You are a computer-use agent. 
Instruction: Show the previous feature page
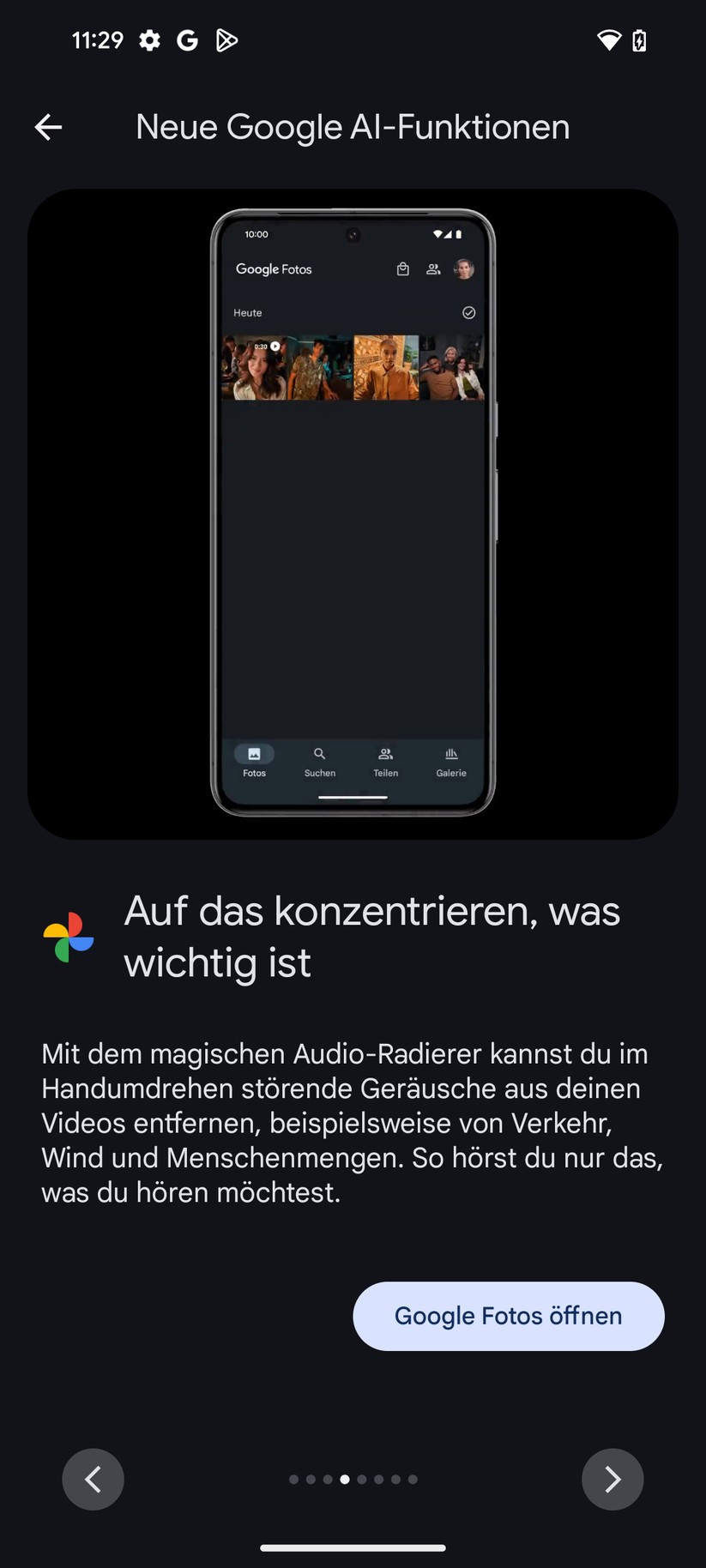(x=93, y=1479)
